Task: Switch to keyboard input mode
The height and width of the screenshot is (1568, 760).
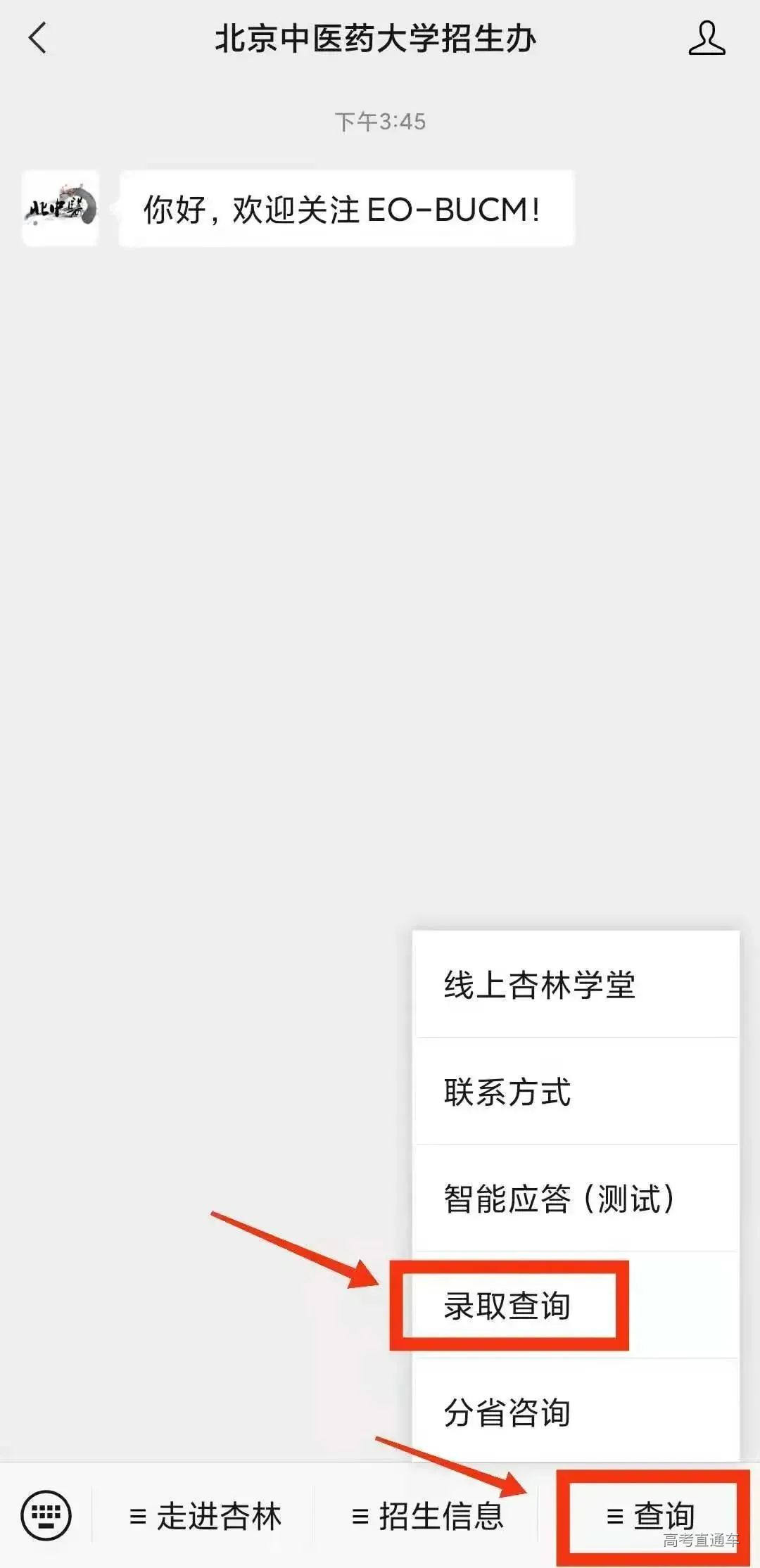Action: (x=46, y=1515)
